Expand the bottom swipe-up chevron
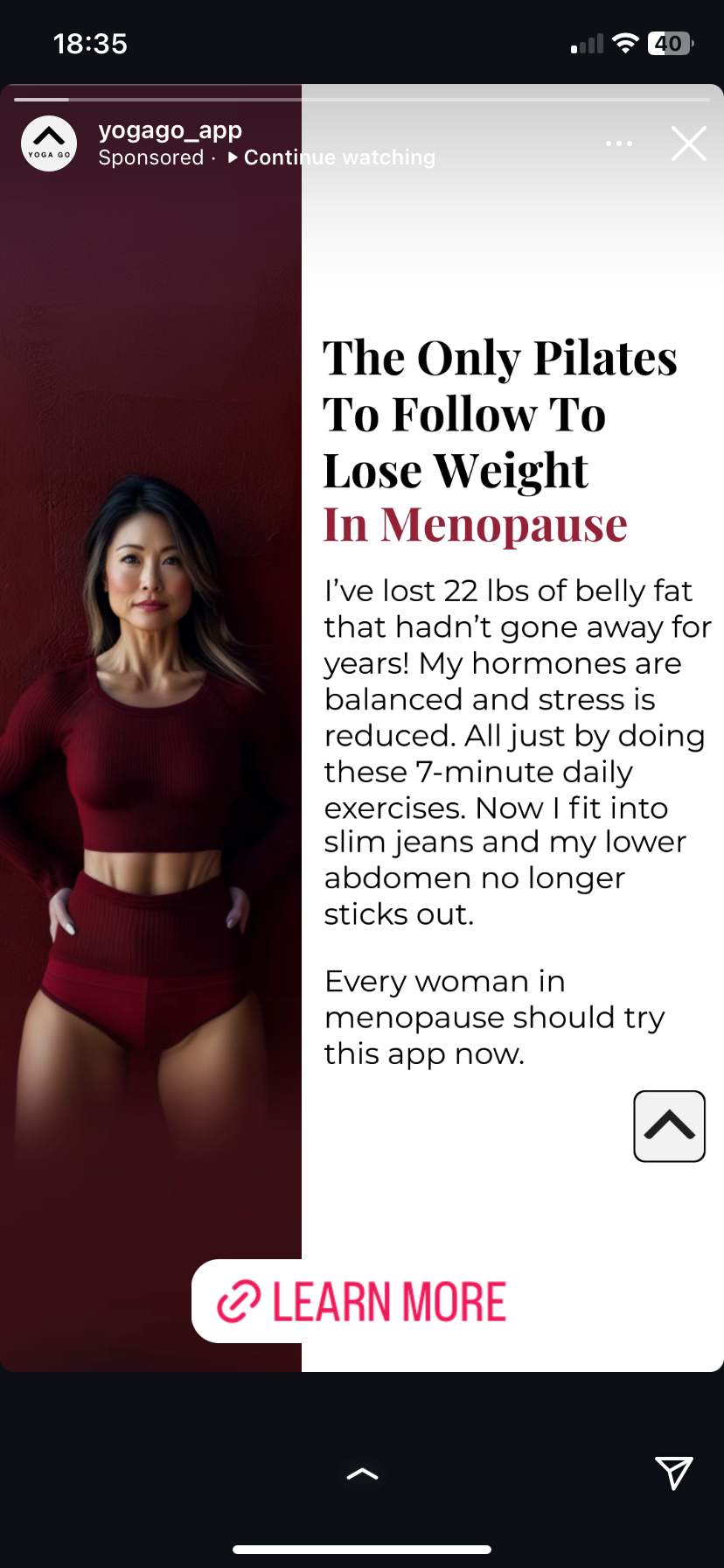This screenshot has width=724, height=1568. pyautogui.click(x=362, y=1474)
